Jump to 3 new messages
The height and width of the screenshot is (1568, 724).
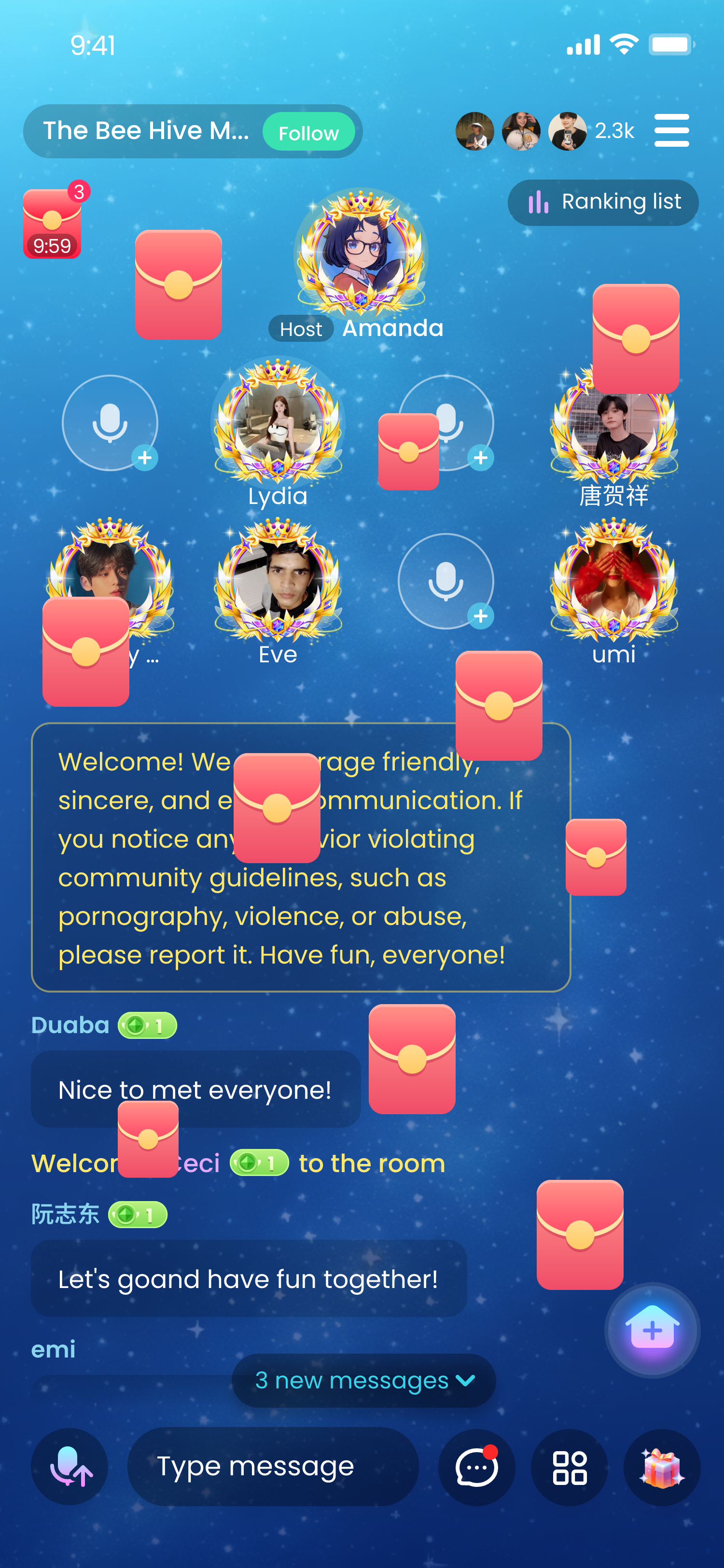(x=363, y=1380)
